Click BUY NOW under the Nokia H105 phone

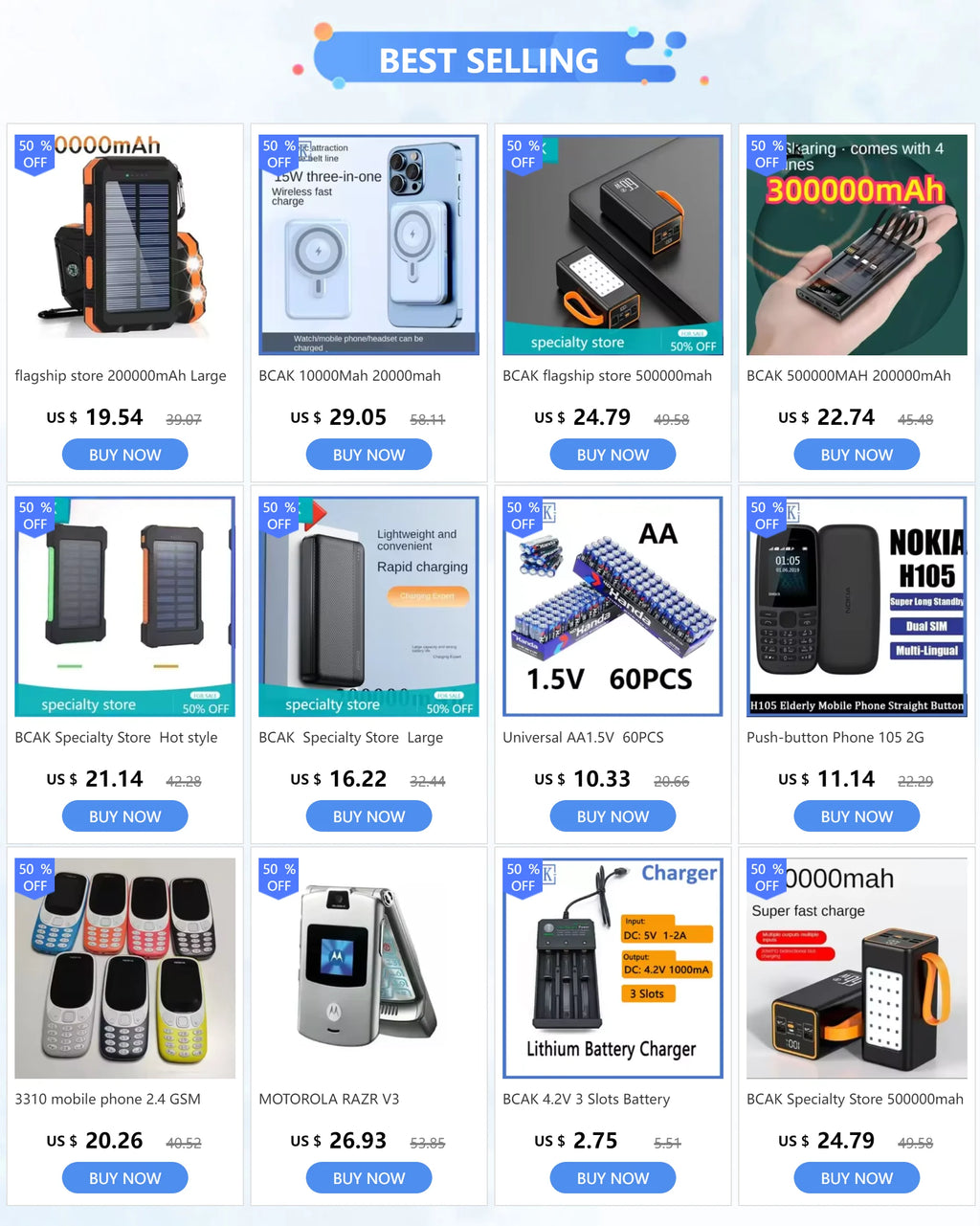pos(857,815)
